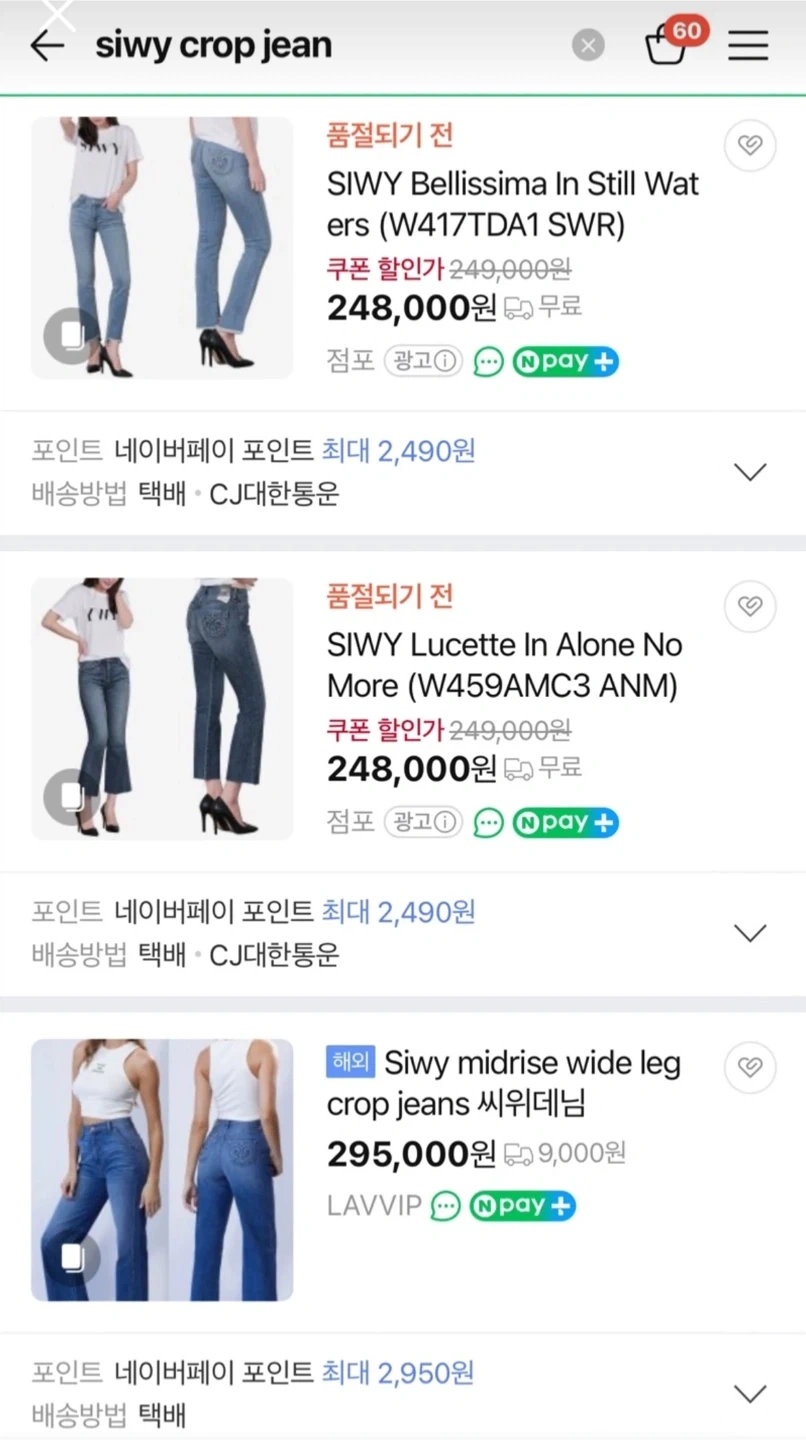The width and height of the screenshot is (806, 1440).
Task: Expand point details for SIWY Bellissima
Action: click(x=750, y=472)
